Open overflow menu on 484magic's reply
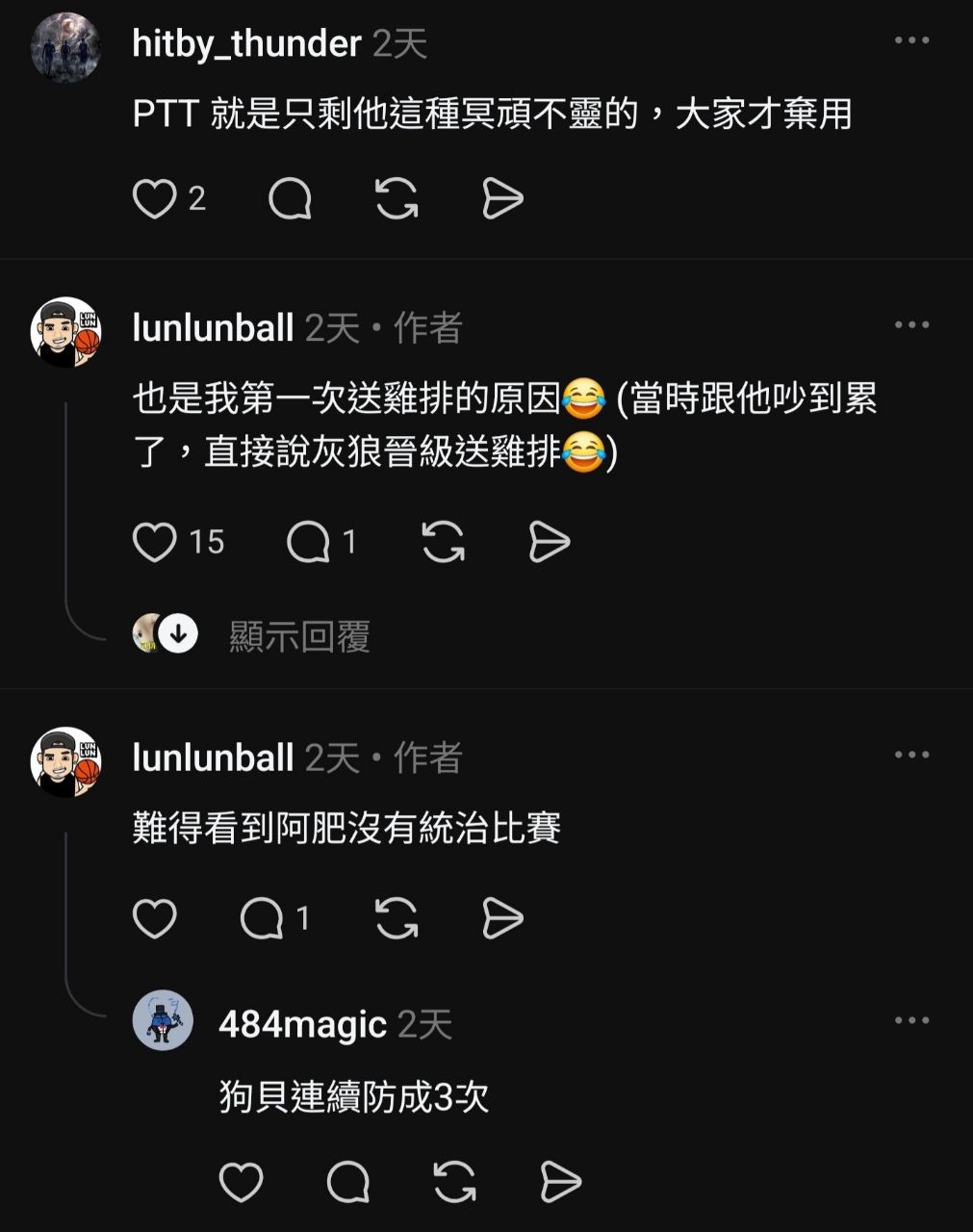The image size is (973, 1232). [x=910, y=1021]
